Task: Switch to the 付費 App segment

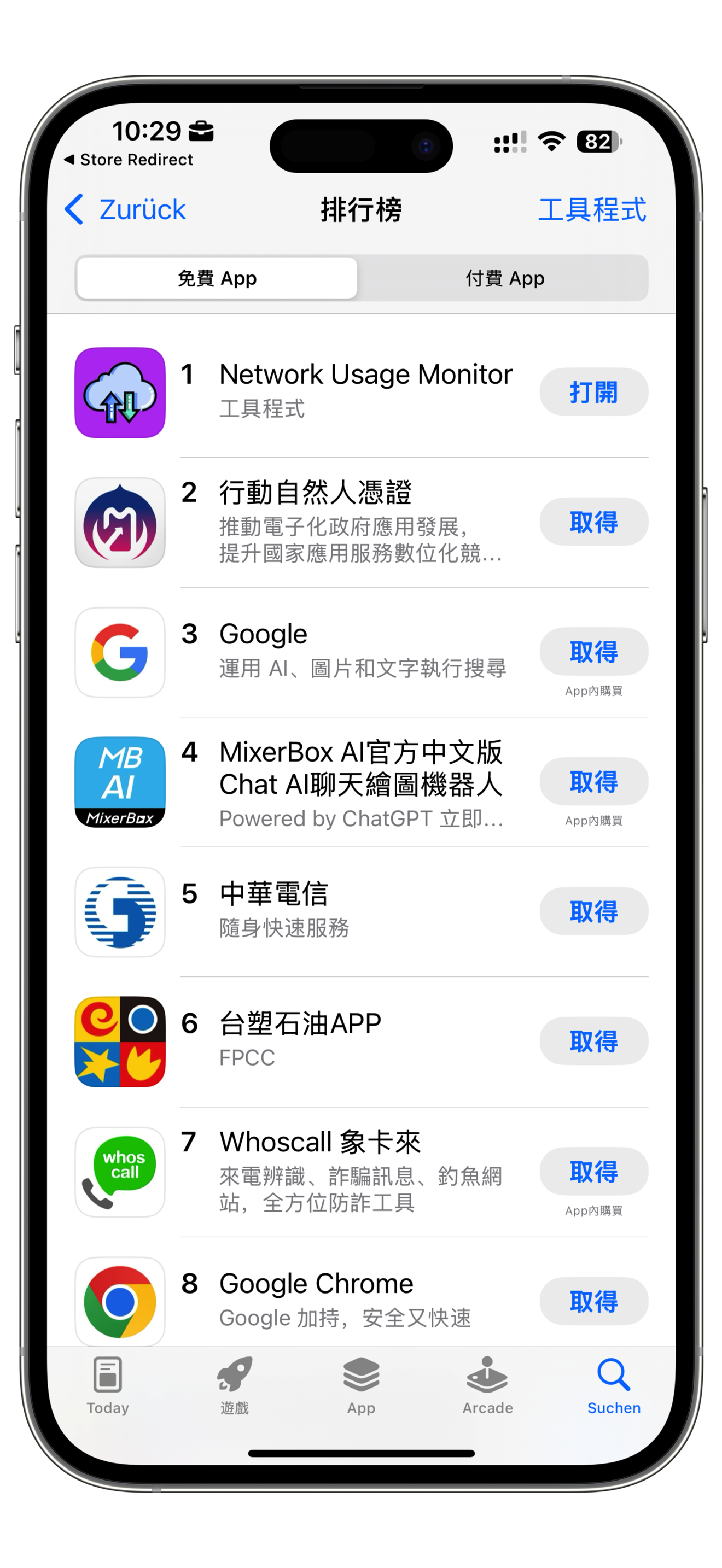Action: [x=504, y=278]
